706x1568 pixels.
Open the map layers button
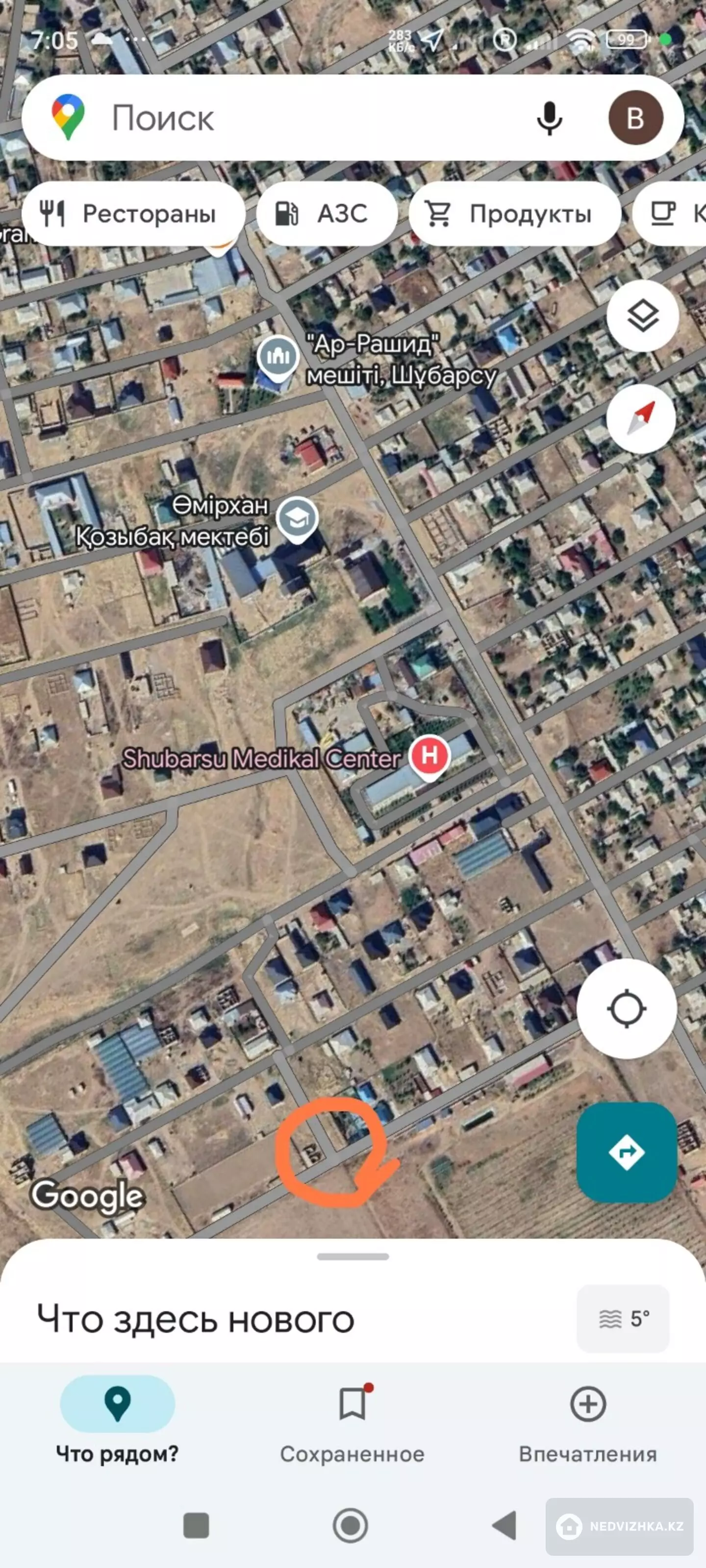(642, 316)
